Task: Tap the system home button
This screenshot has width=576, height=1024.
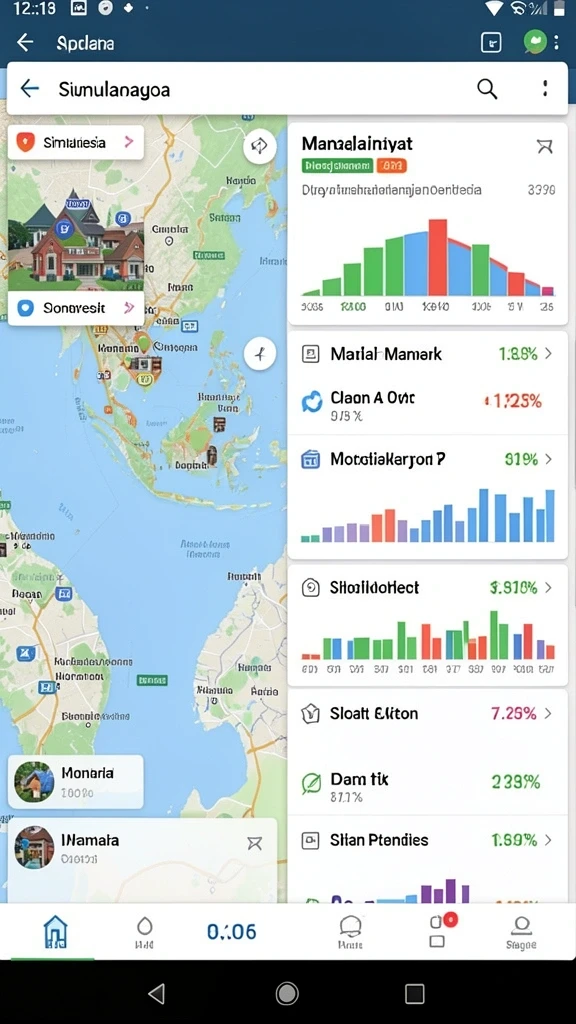Action: (287, 993)
